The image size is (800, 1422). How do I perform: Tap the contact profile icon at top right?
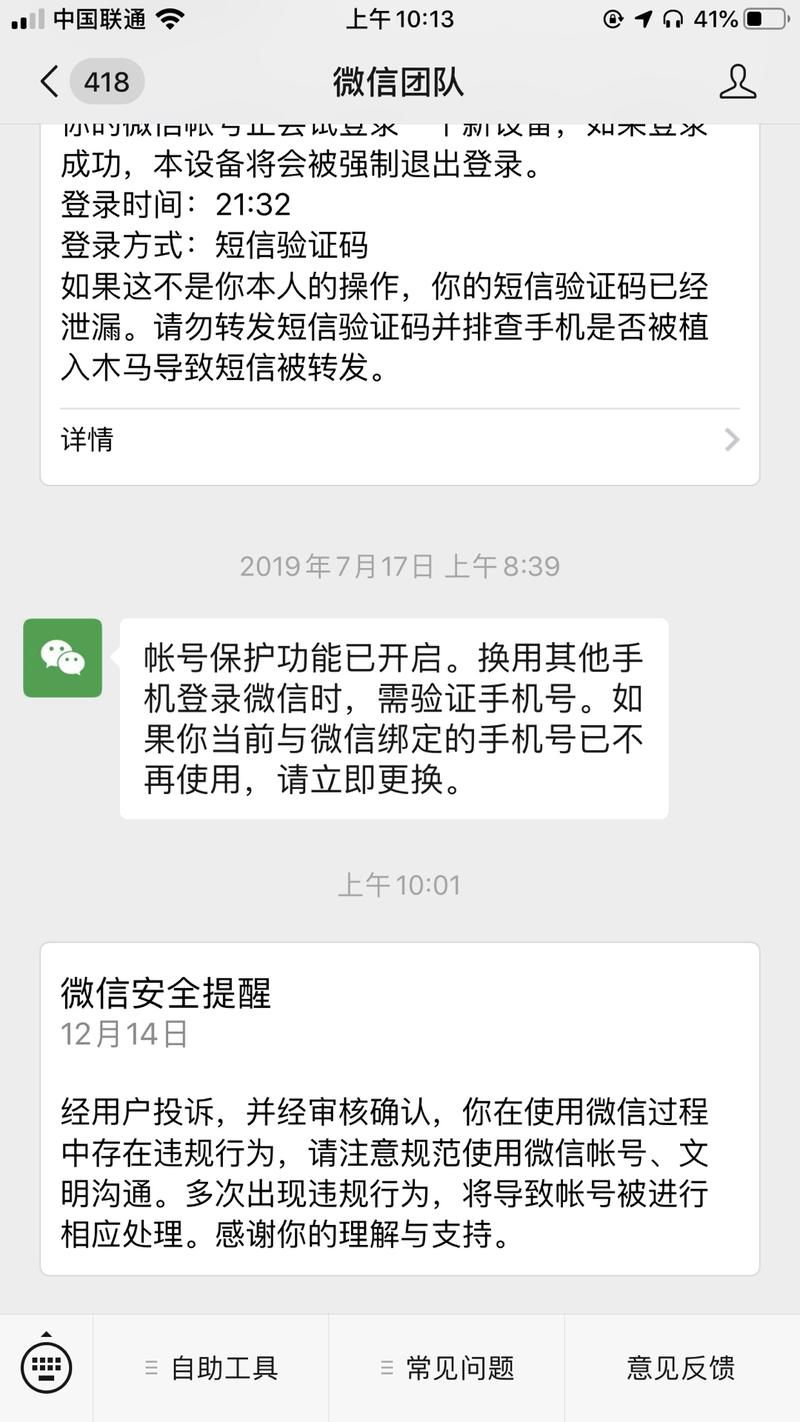(738, 82)
